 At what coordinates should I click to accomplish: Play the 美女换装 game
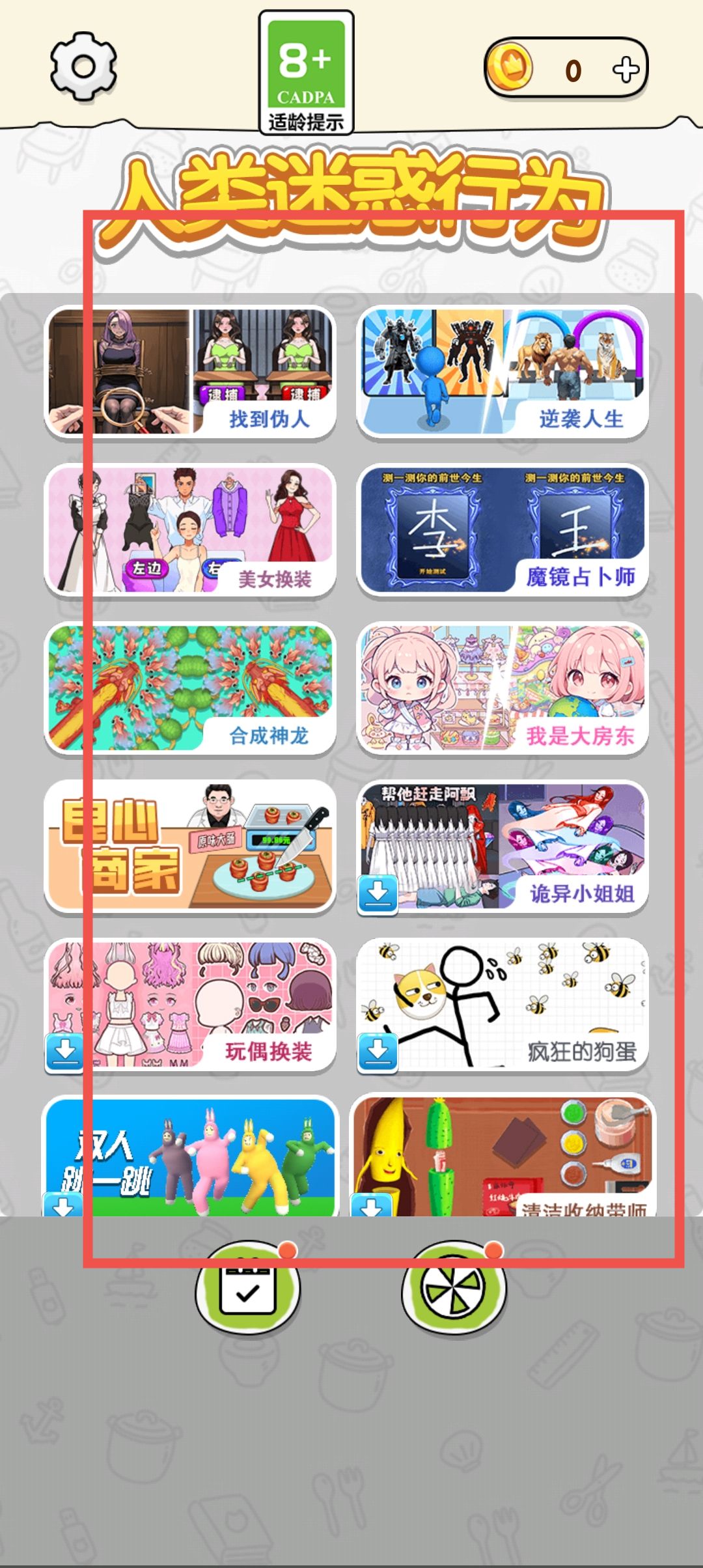(190, 530)
